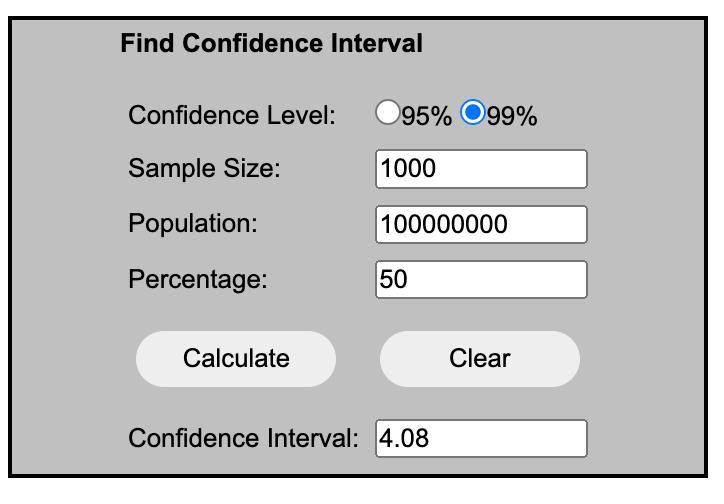Select the 95% confidence level
The height and width of the screenshot is (504, 724).
pyautogui.click(x=387, y=113)
